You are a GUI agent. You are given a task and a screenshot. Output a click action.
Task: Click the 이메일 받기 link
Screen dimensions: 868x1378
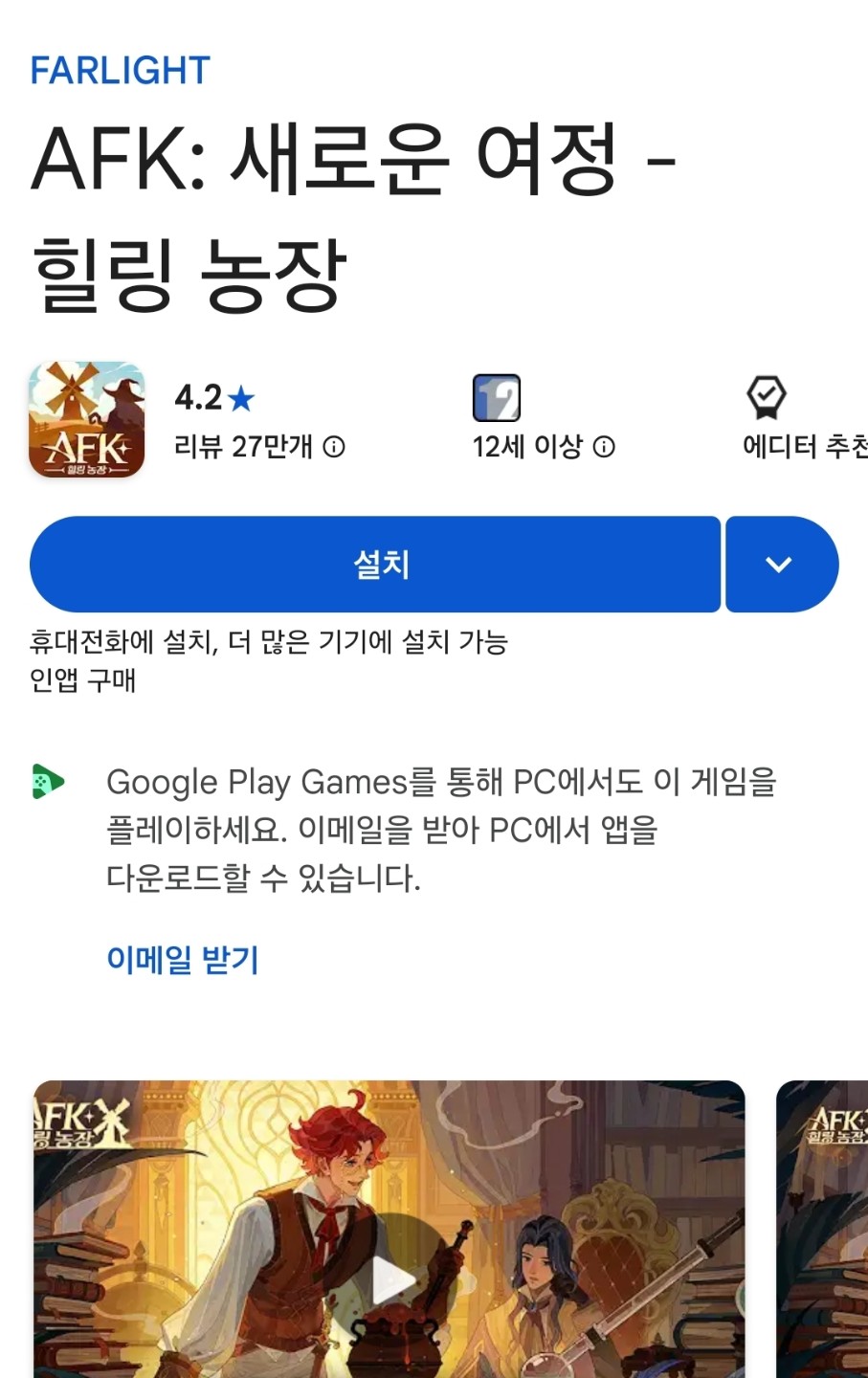click(183, 961)
